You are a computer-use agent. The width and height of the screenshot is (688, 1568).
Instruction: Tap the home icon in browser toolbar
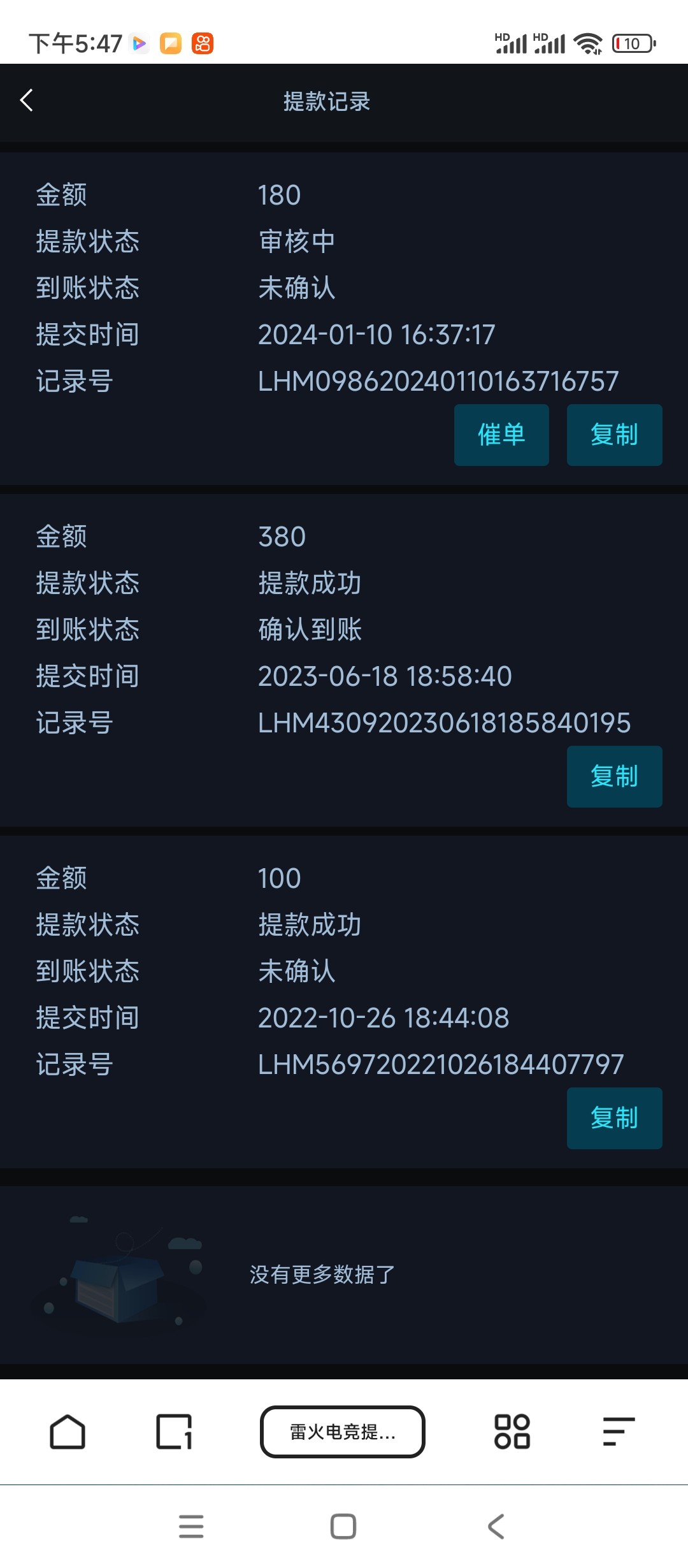pyautogui.click(x=66, y=1431)
